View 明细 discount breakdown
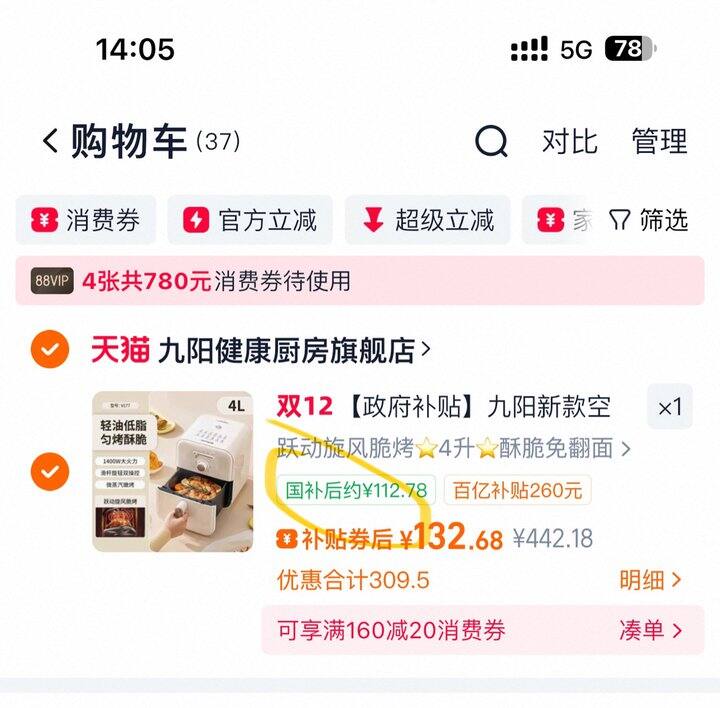 (x=650, y=580)
